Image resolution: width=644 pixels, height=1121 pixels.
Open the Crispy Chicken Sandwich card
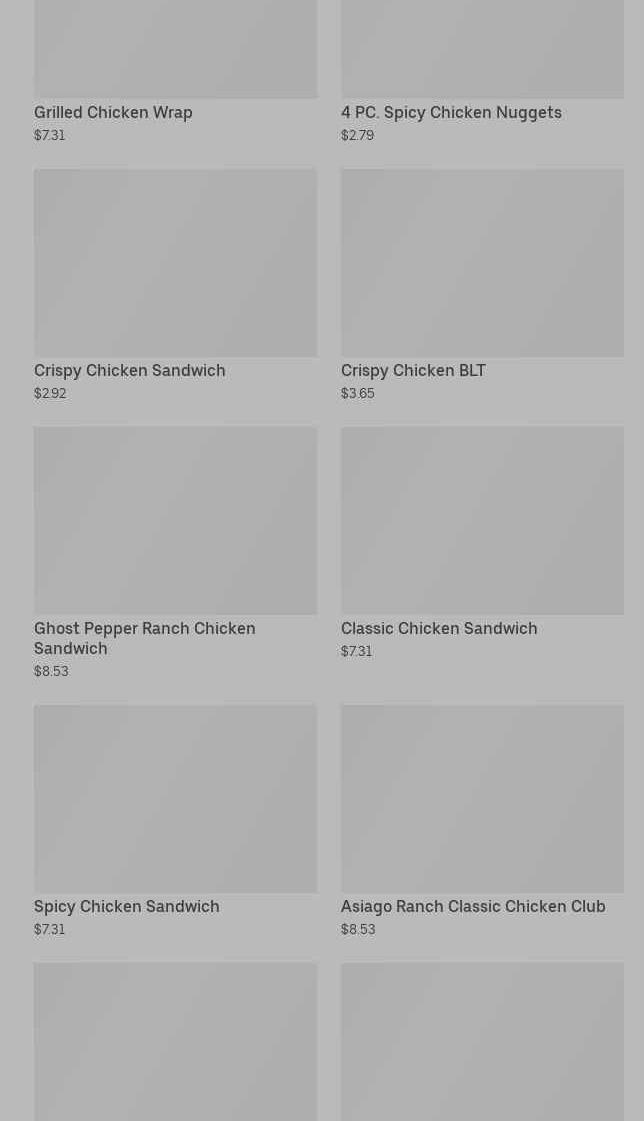click(175, 263)
